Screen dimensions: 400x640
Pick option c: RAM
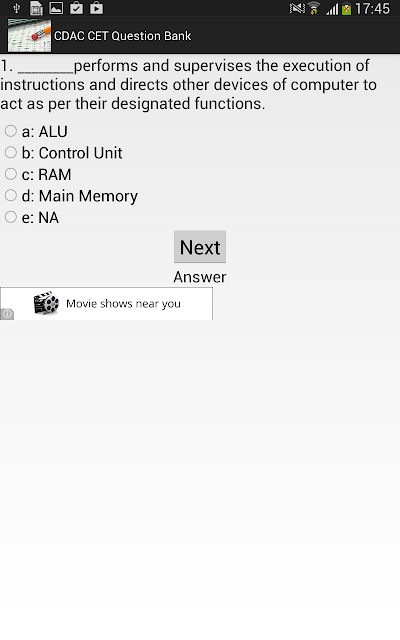(x=38, y=175)
